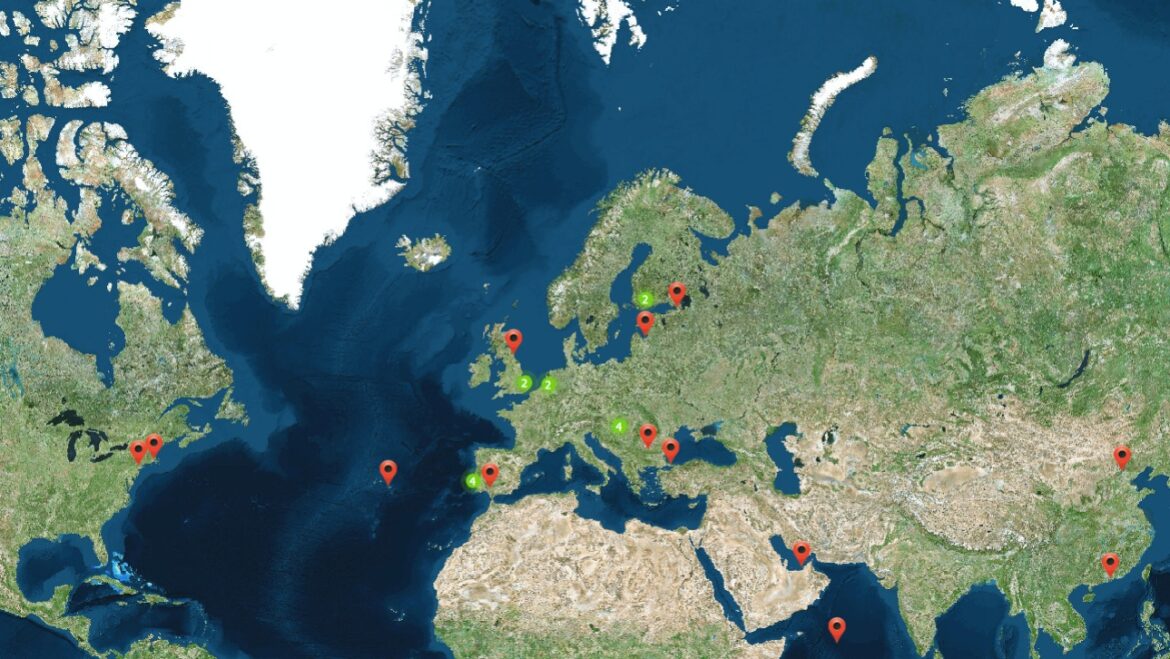The height and width of the screenshot is (659, 1170).
Task: Select the red pin on the Persian Gulf
Action: [x=801, y=551]
